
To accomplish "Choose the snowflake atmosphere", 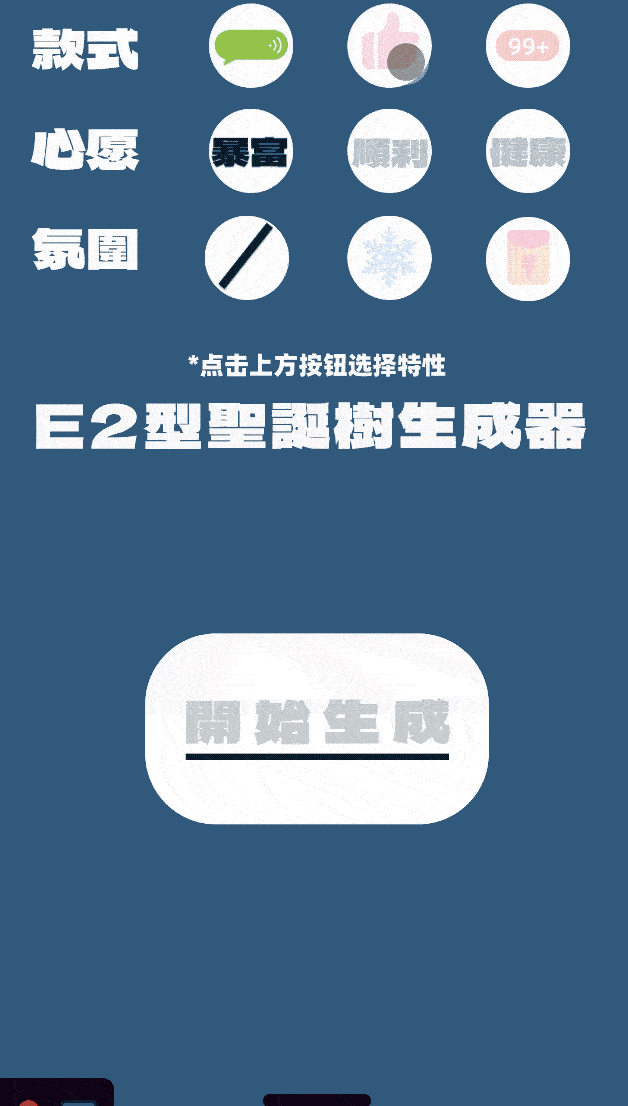I will click(390, 258).
